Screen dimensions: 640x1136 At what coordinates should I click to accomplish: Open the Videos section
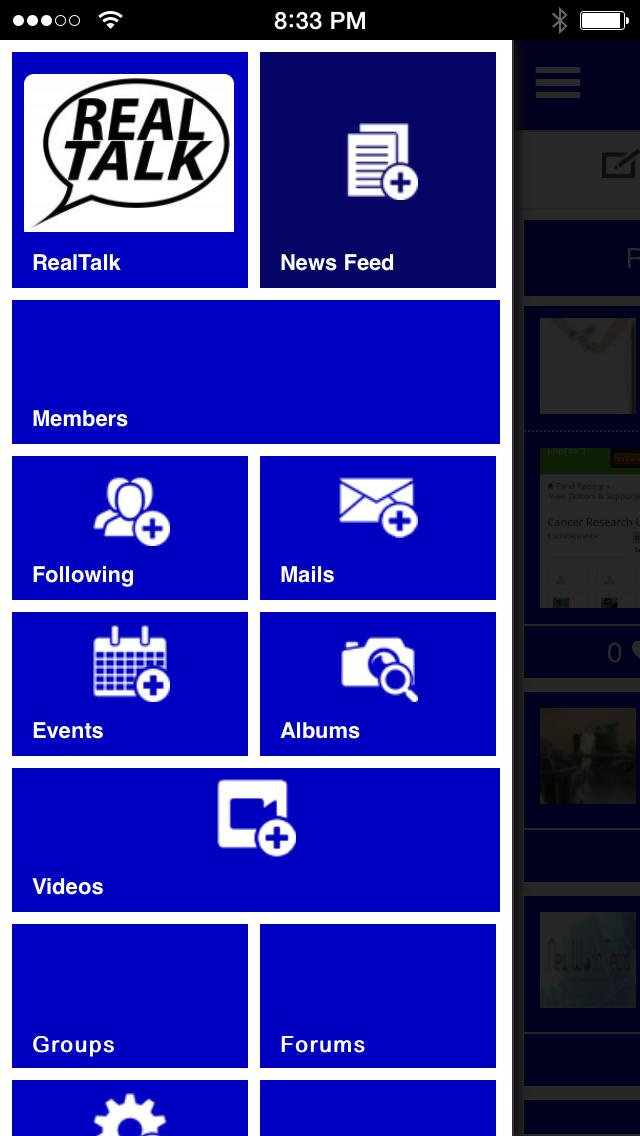tap(255, 840)
